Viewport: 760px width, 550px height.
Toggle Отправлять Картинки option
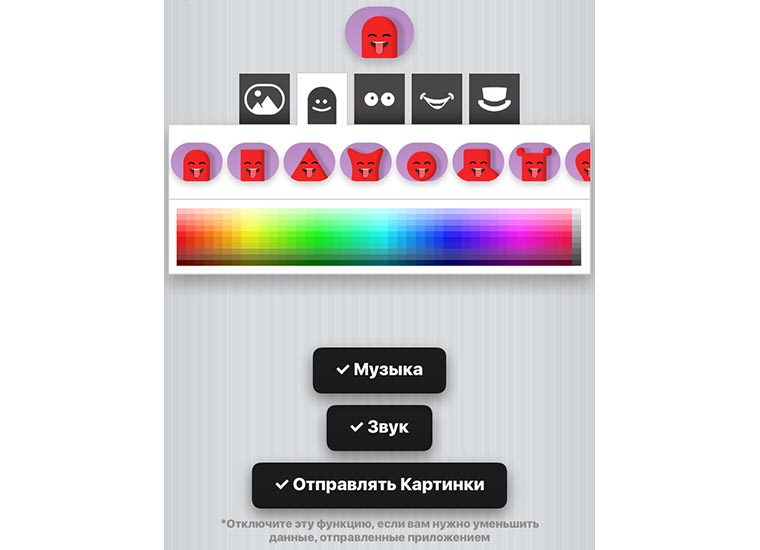pos(379,485)
